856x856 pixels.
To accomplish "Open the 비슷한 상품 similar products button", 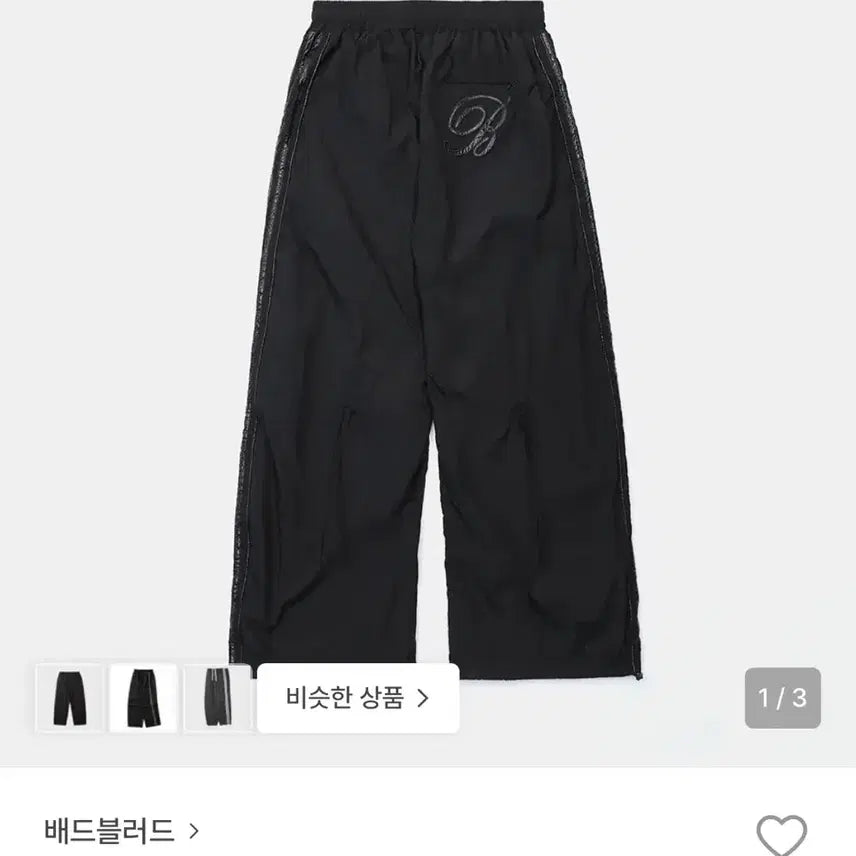I will [x=357, y=698].
